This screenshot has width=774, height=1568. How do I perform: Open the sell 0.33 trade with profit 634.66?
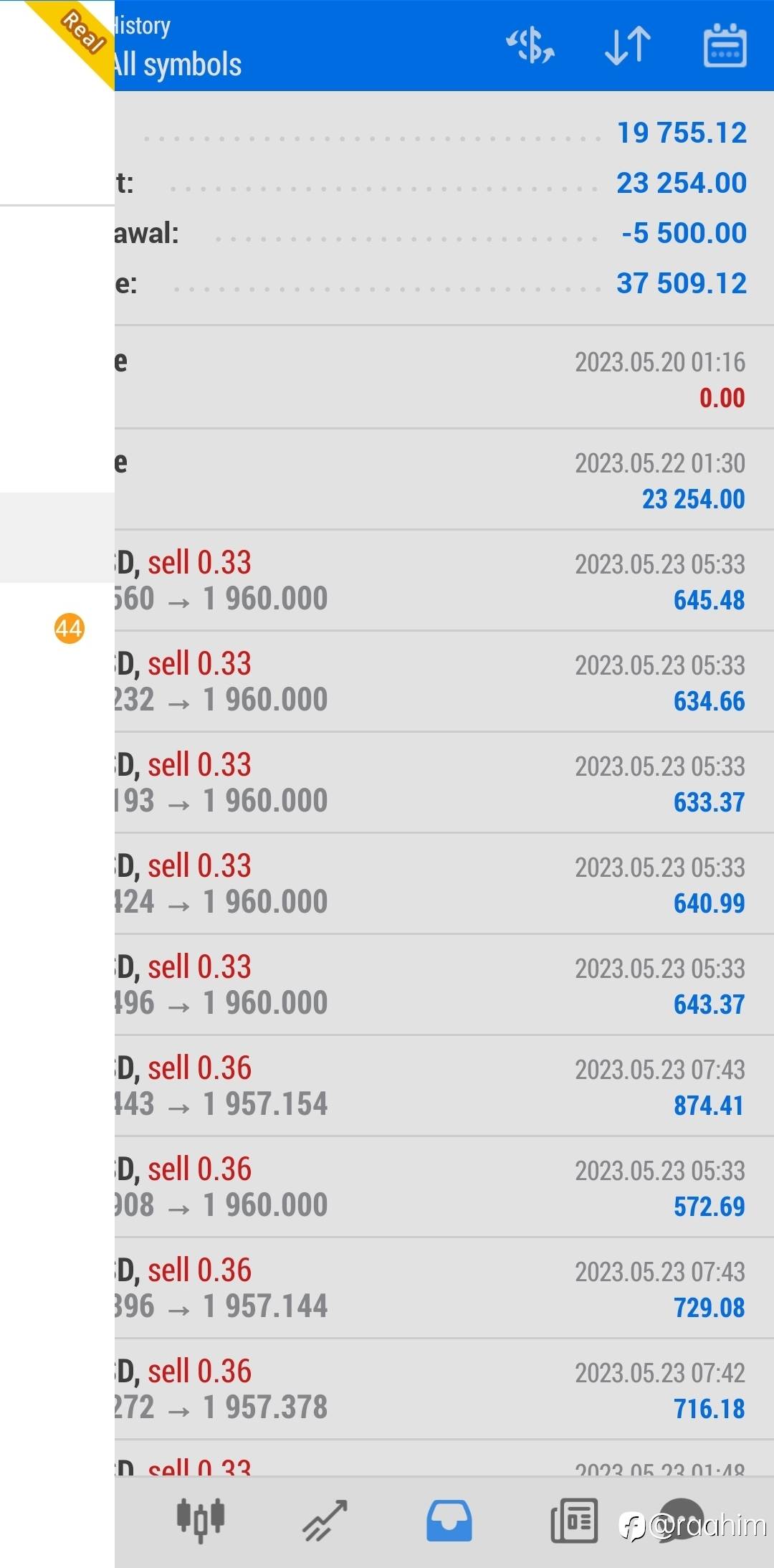444,682
